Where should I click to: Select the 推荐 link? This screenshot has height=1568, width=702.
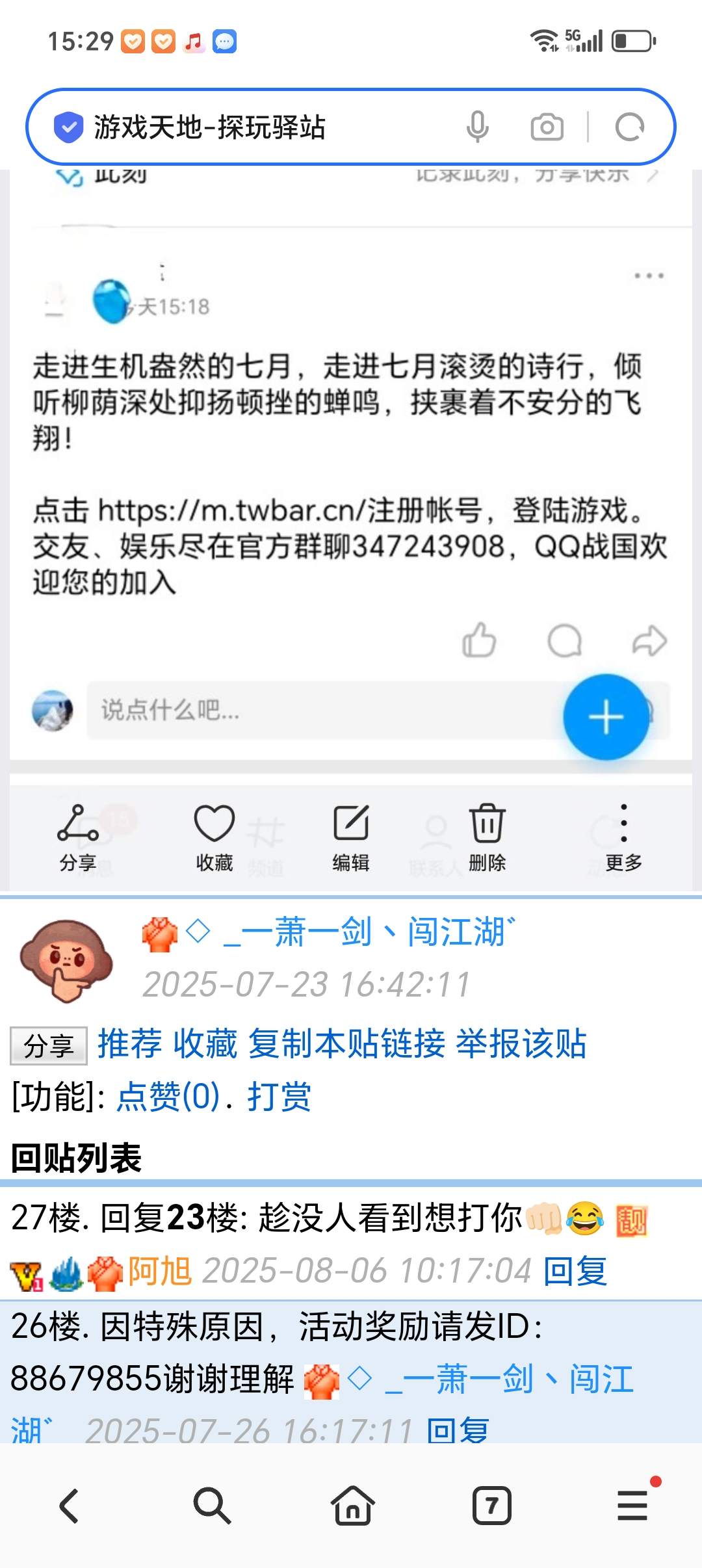click(129, 1044)
